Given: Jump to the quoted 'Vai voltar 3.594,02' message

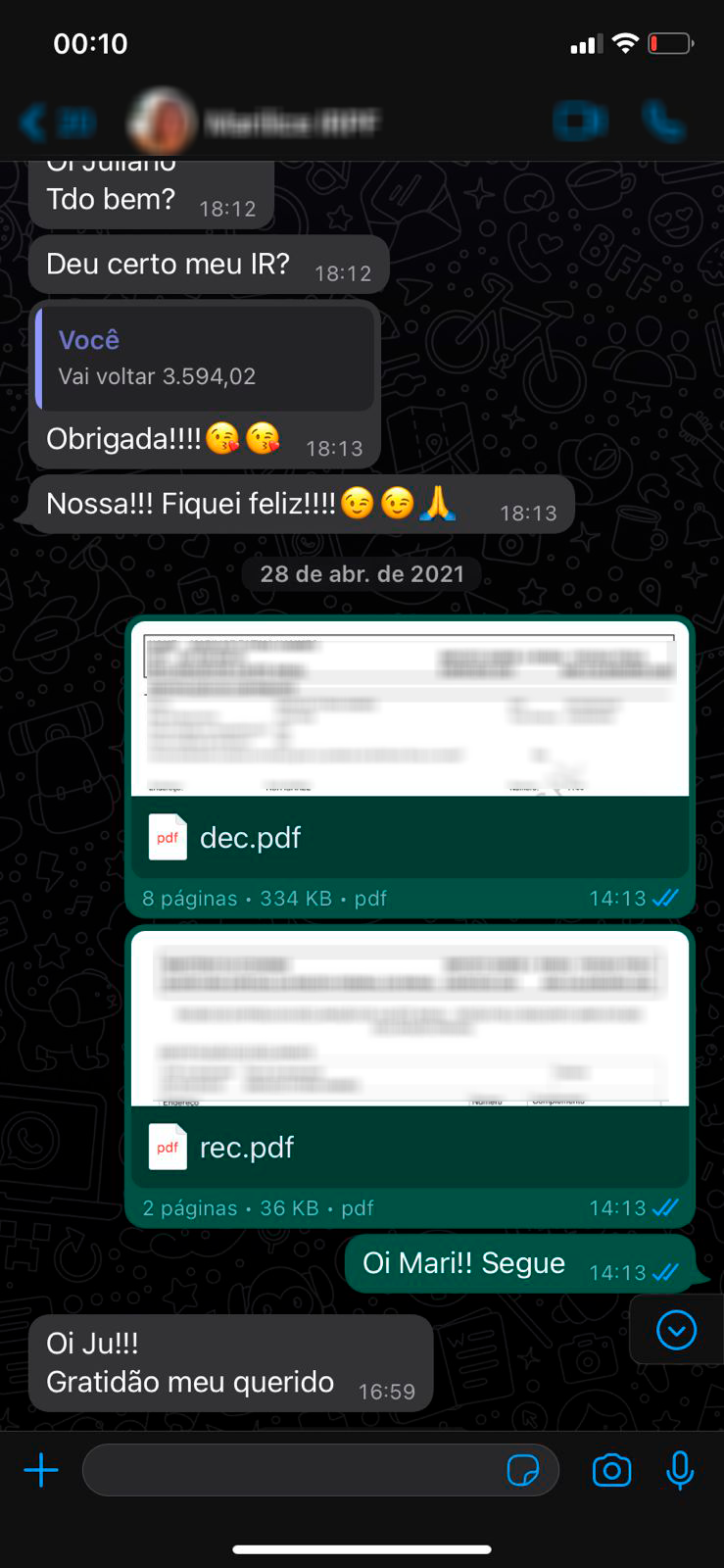Looking at the screenshot, I should click(206, 358).
